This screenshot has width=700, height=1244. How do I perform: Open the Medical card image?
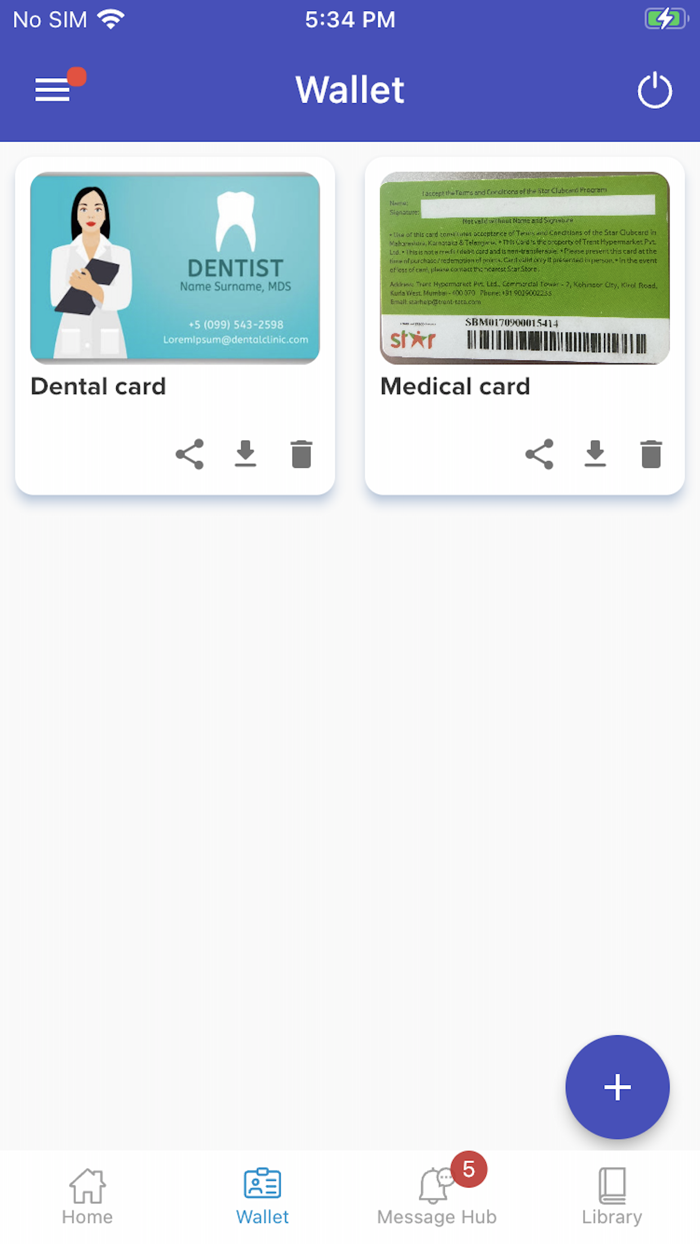pyautogui.click(x=525, y=268)
